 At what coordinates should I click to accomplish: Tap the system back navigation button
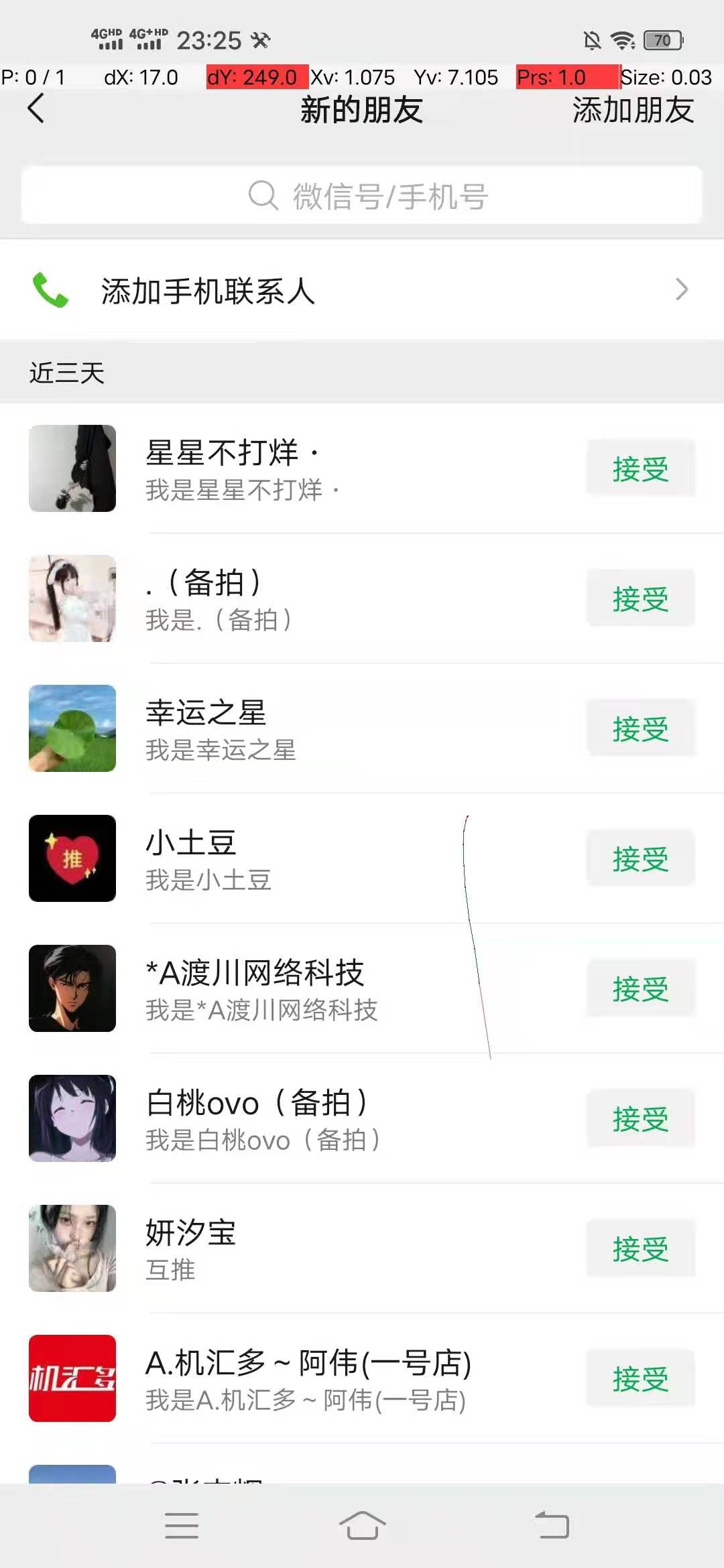coord(552,1526)
